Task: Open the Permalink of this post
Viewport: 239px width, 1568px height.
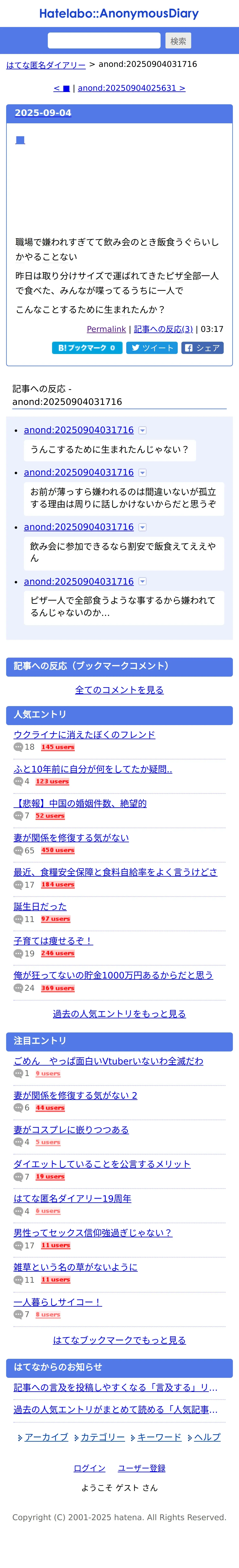Action: (106, 329)
